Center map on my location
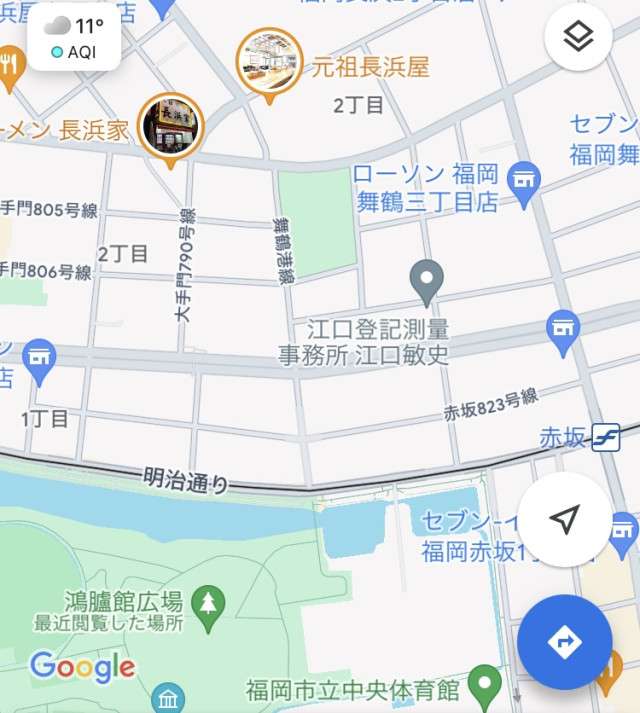This screenshot has width=640, height=713. [564, 519]
